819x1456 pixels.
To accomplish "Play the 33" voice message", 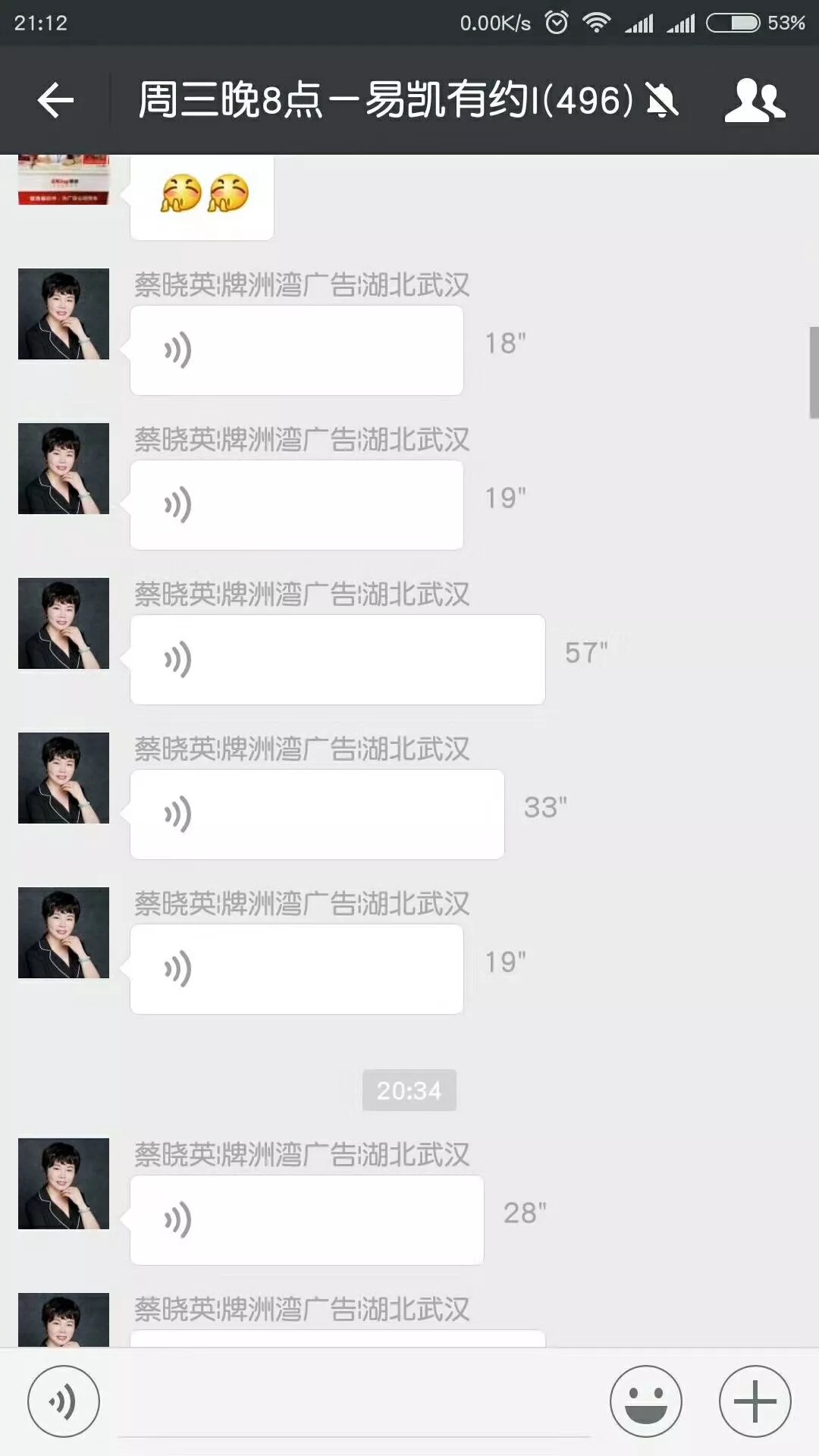I will (317, 814).
